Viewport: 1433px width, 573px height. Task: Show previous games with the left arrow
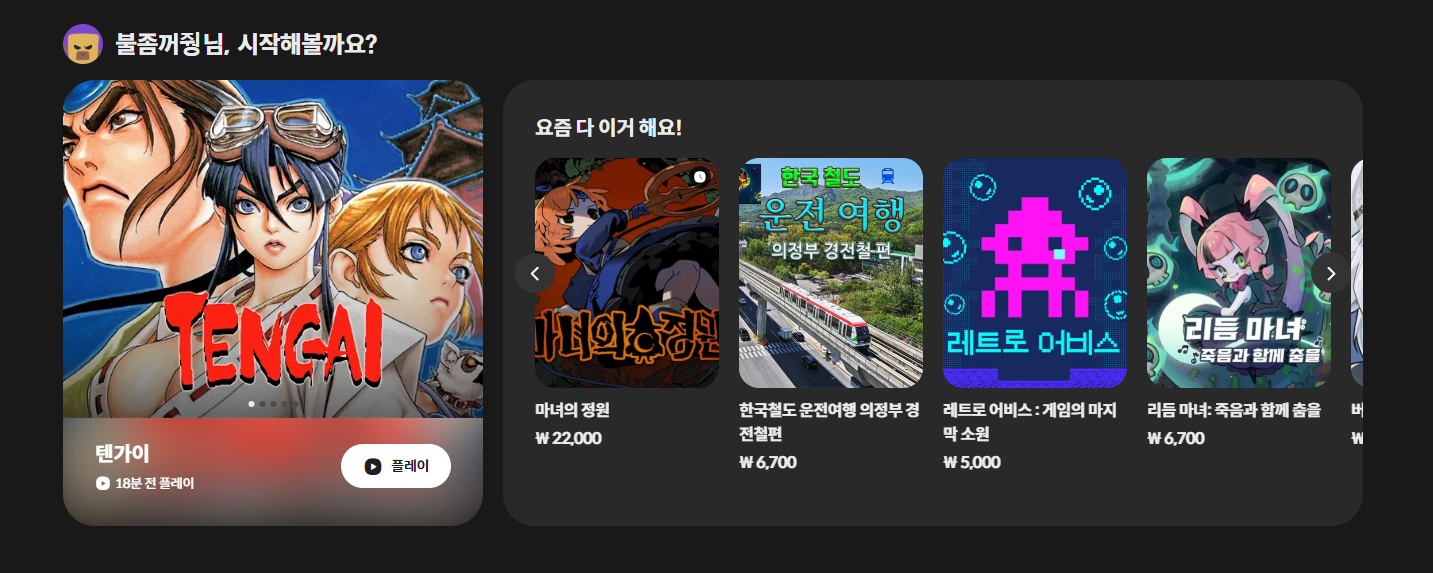coord(535,273)
